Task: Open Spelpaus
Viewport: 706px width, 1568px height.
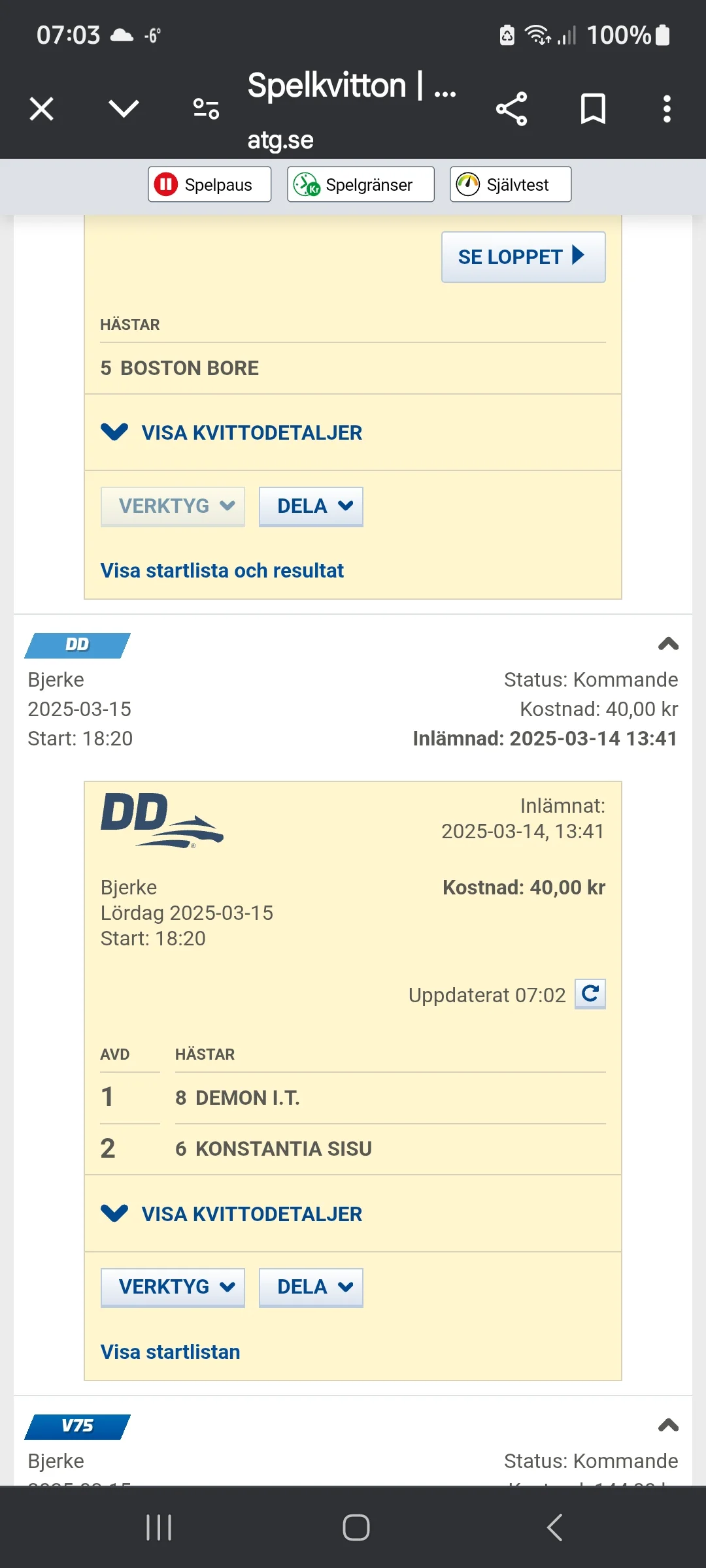Action: pyautogui.click(x=209, y=185)
